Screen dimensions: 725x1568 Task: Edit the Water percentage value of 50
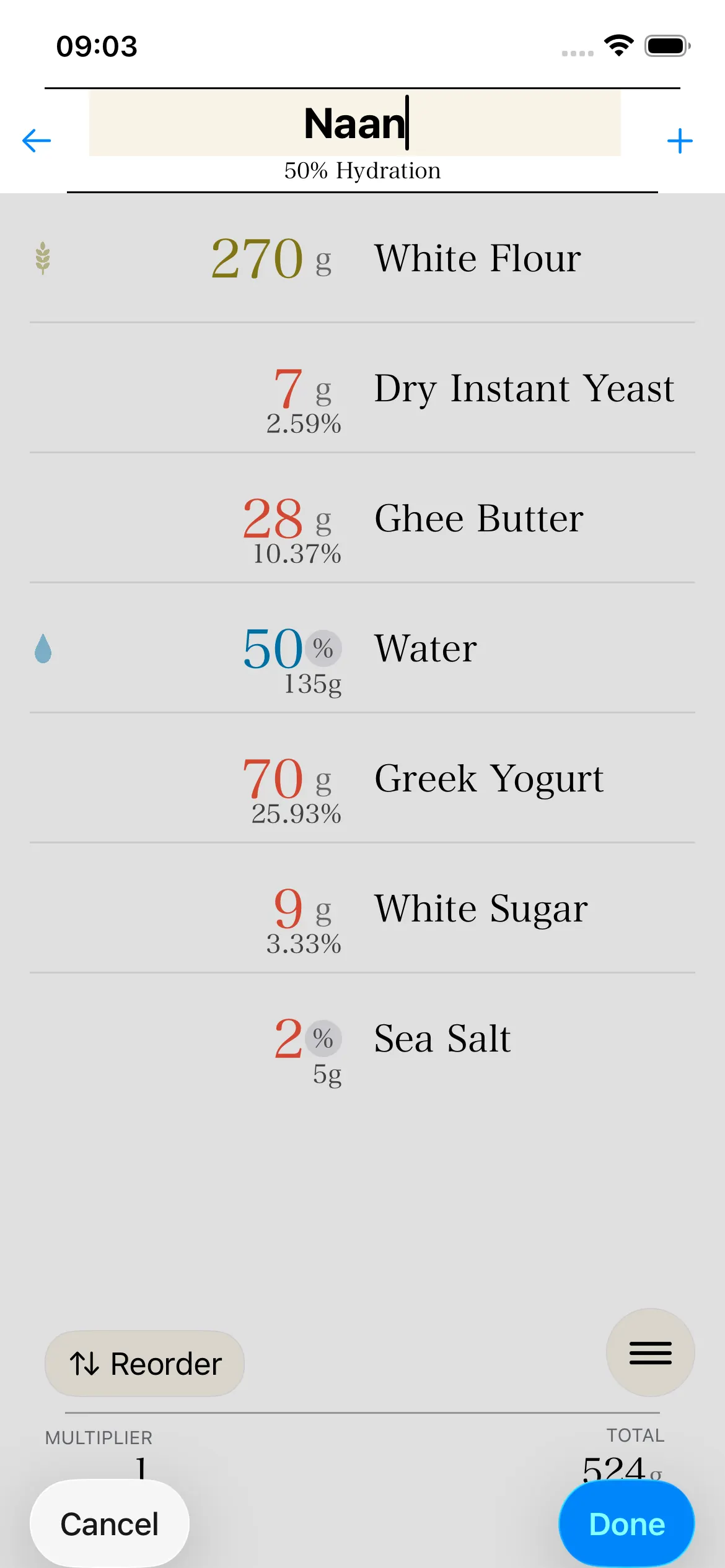[x=273, y=648]
